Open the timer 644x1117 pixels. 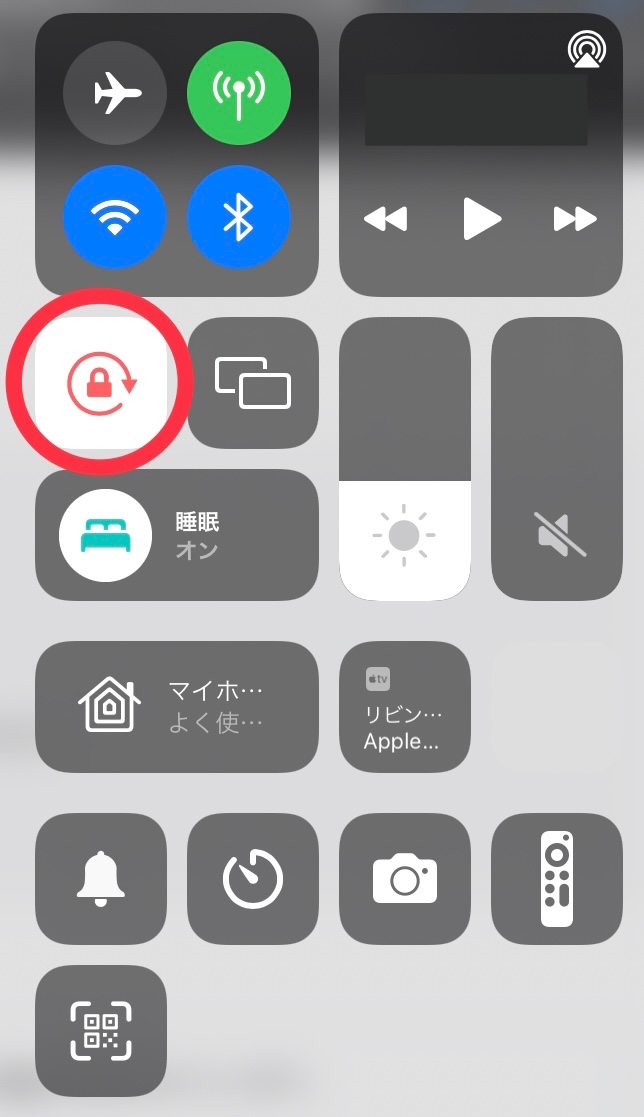(253, 879)
